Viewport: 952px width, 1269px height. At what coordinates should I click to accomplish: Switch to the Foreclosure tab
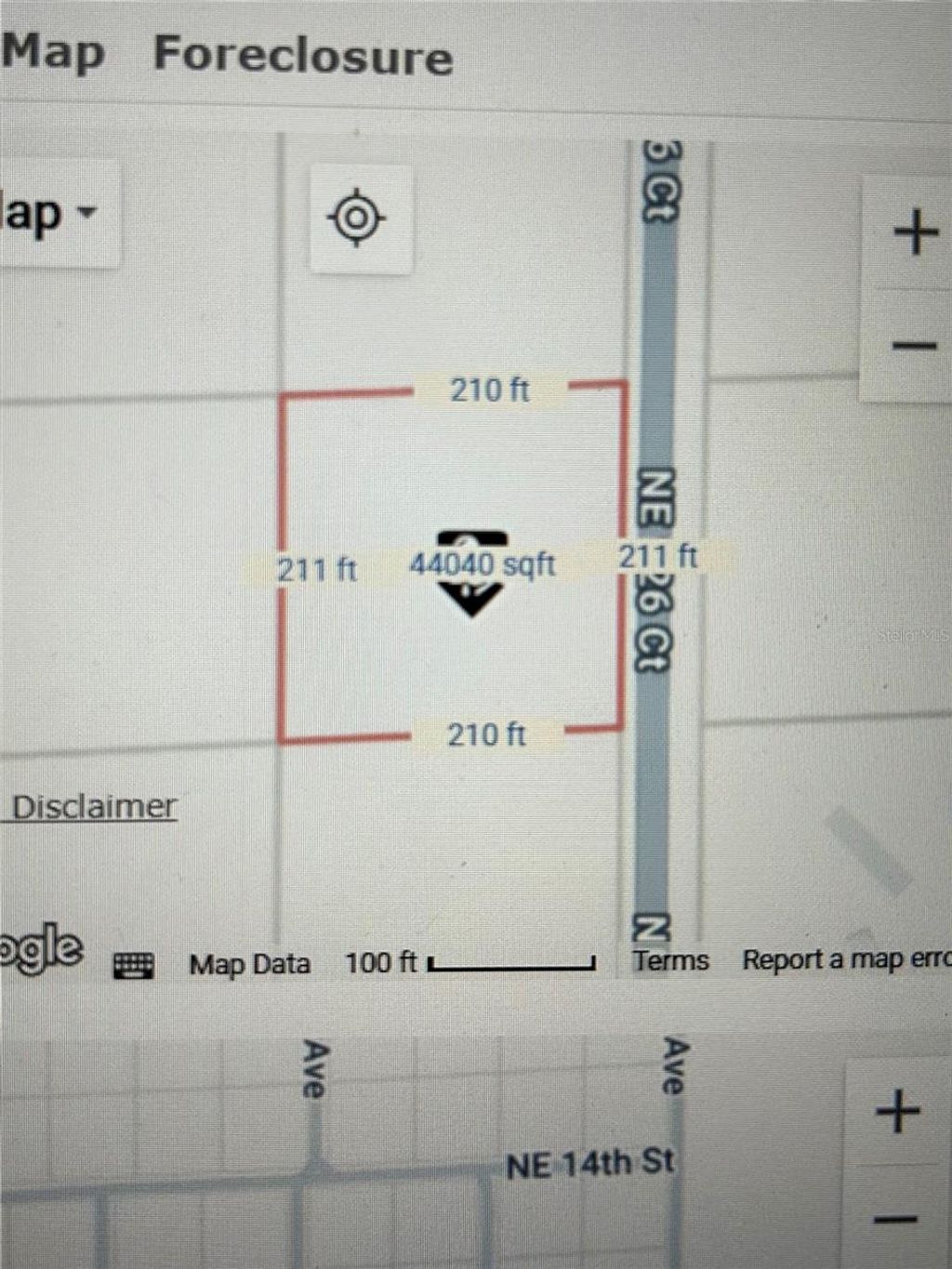click(303, 54)
